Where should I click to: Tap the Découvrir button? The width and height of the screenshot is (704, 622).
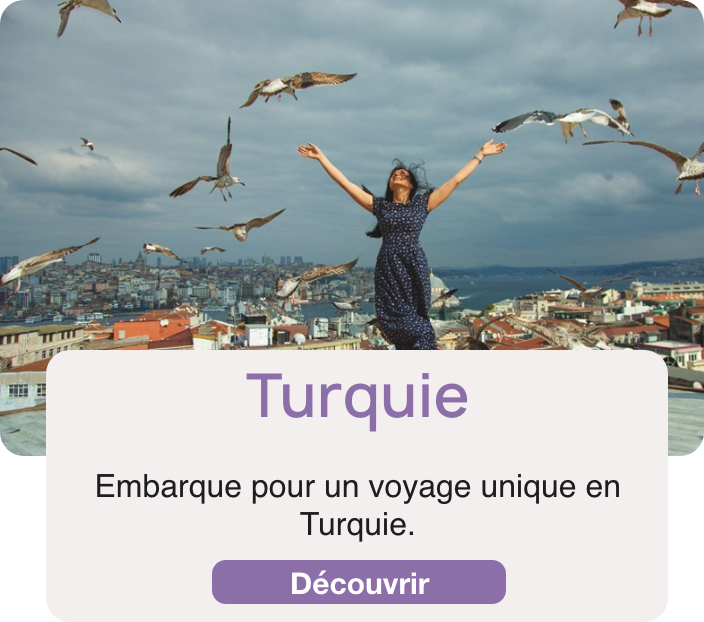click(x=358, y=583)
